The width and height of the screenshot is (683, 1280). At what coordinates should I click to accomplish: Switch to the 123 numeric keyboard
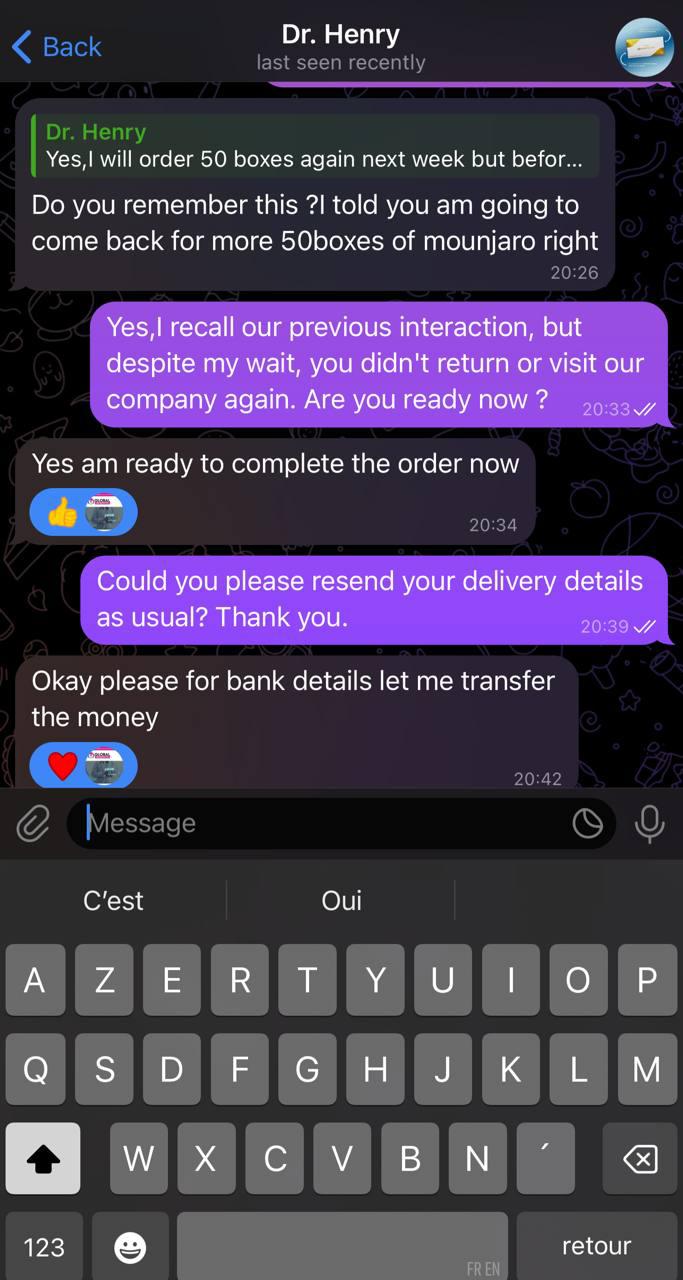point(43,1246)
